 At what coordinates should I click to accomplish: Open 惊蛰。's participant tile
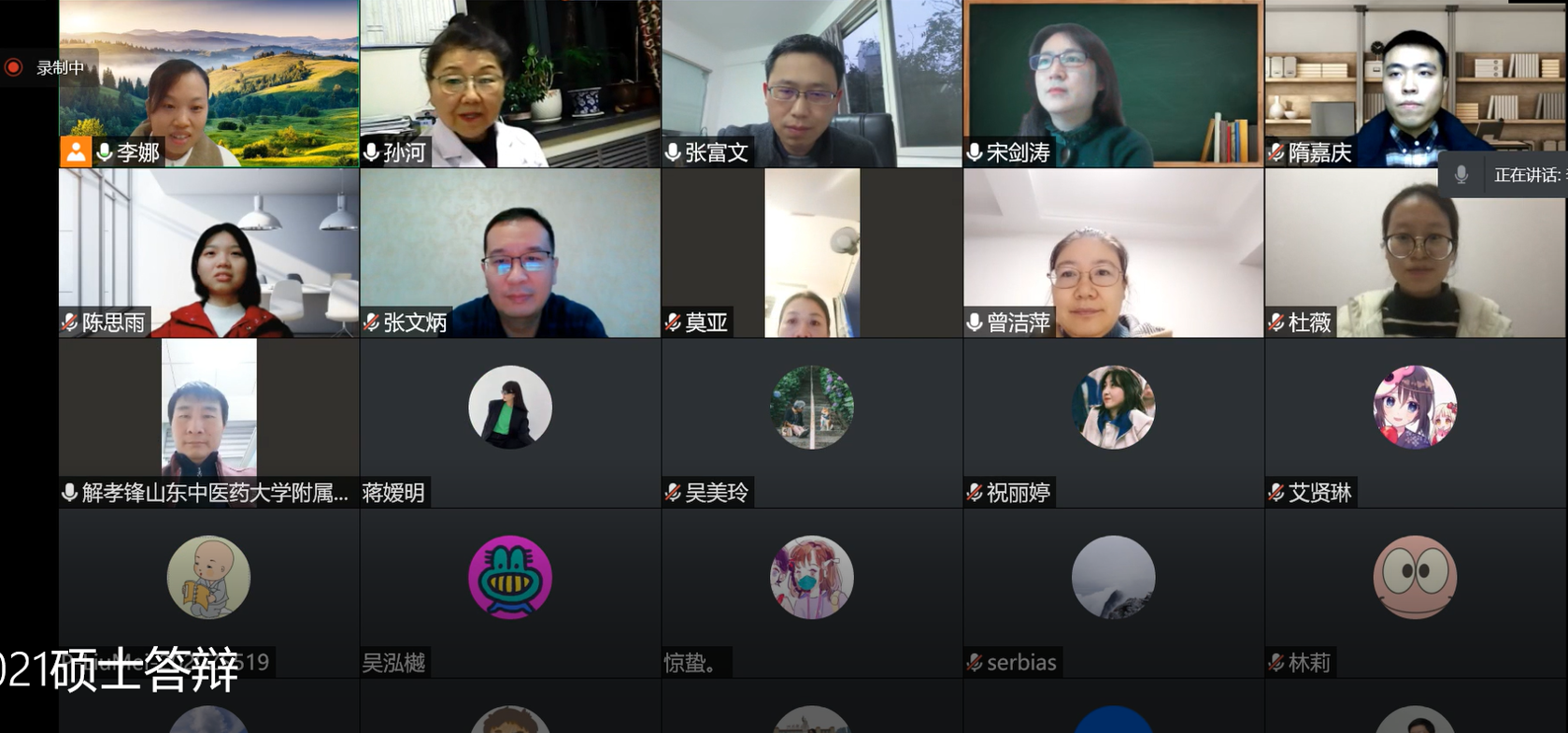pos(811,593)
